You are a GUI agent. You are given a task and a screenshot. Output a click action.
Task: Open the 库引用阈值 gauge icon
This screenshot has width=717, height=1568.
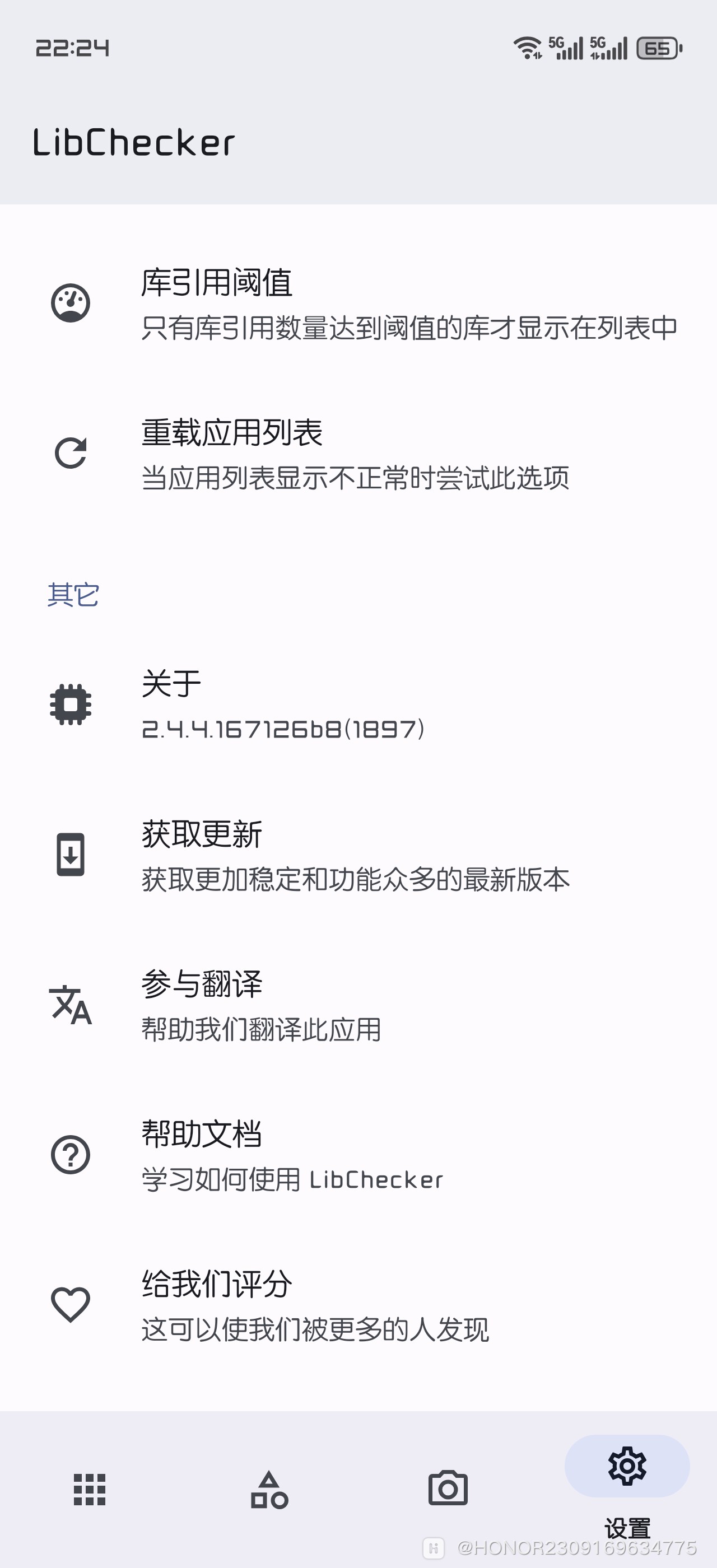(71, 302)
